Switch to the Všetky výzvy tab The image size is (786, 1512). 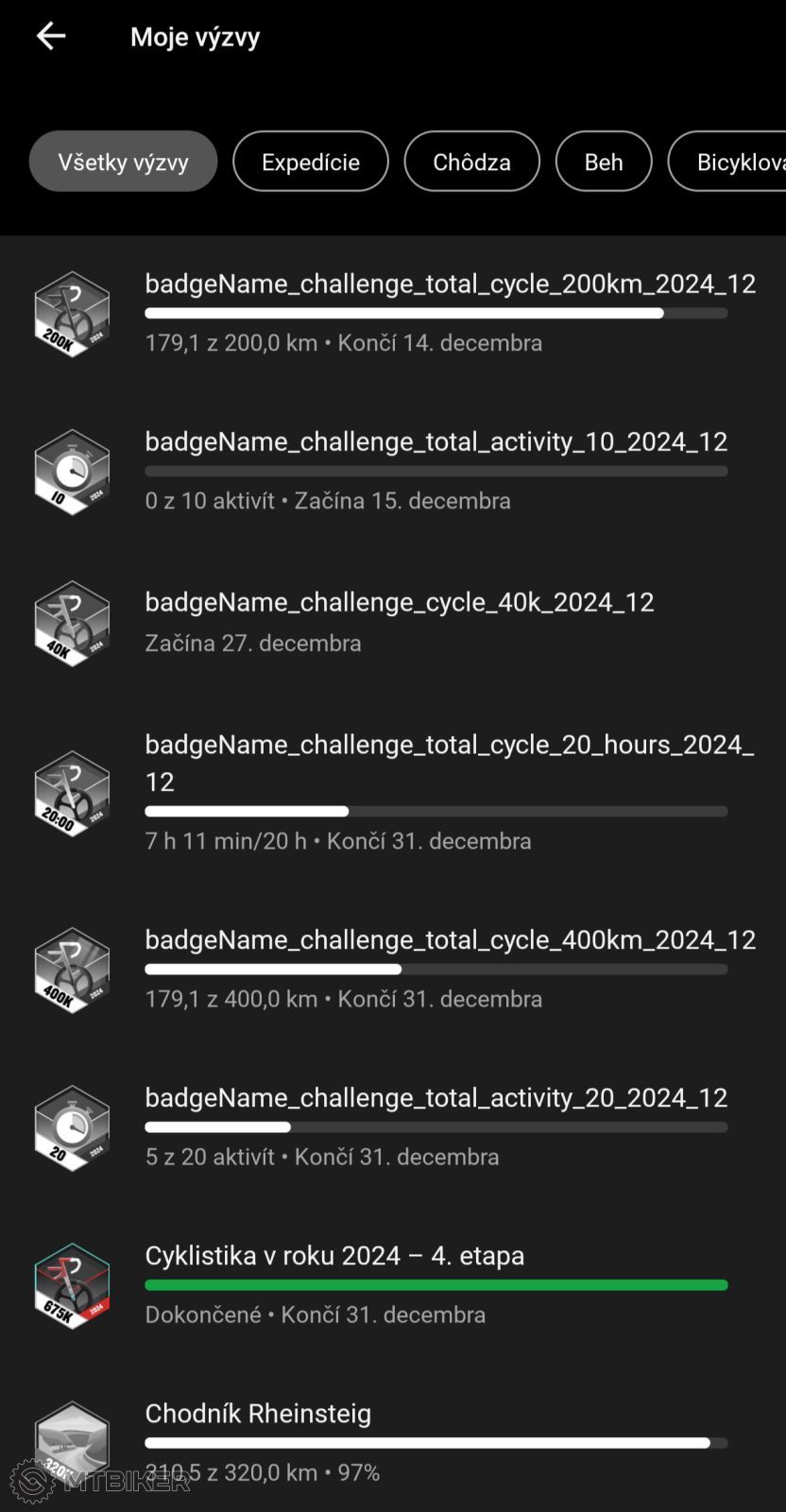123,162
